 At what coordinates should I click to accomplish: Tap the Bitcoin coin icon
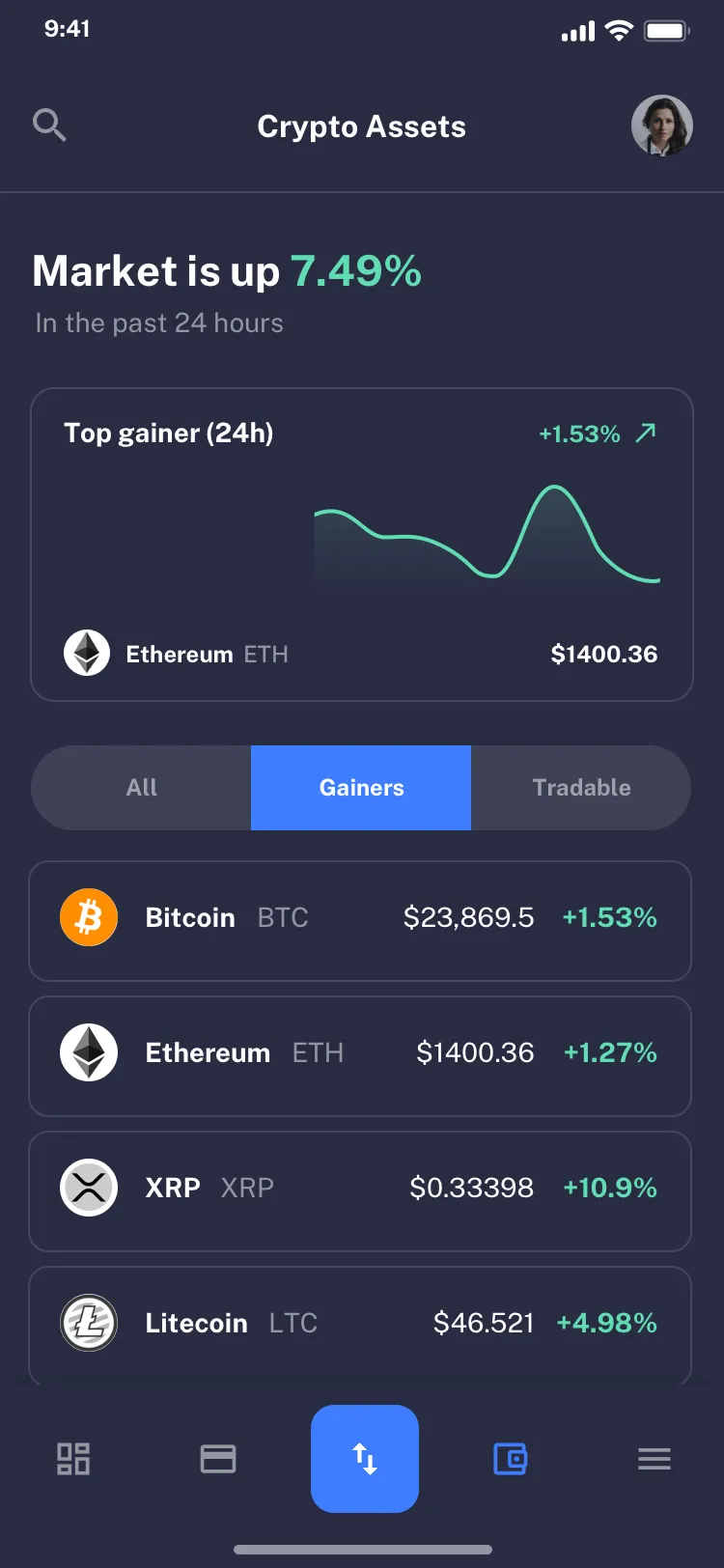pos(89,917)
